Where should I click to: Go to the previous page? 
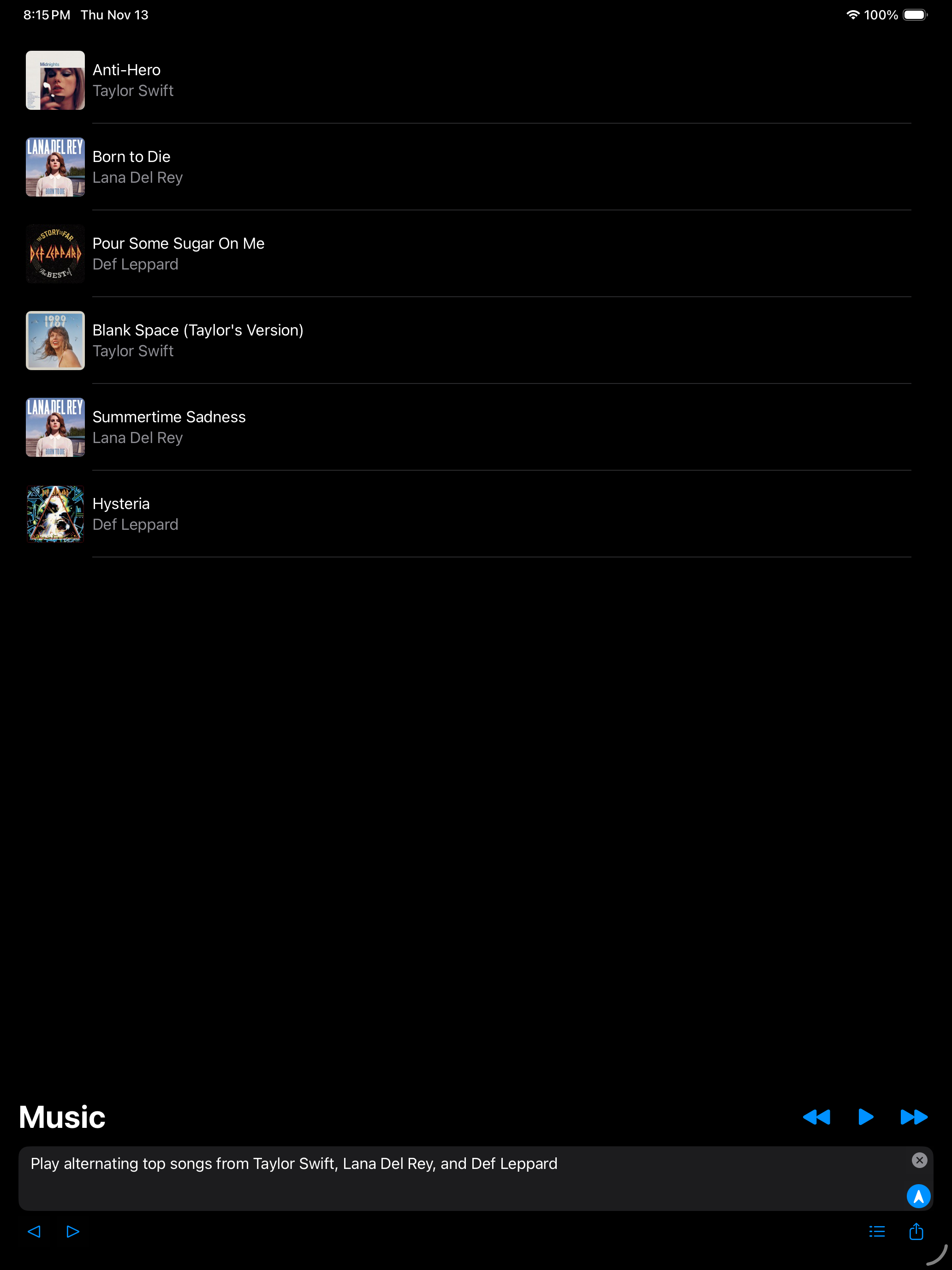coord(35,1232)
